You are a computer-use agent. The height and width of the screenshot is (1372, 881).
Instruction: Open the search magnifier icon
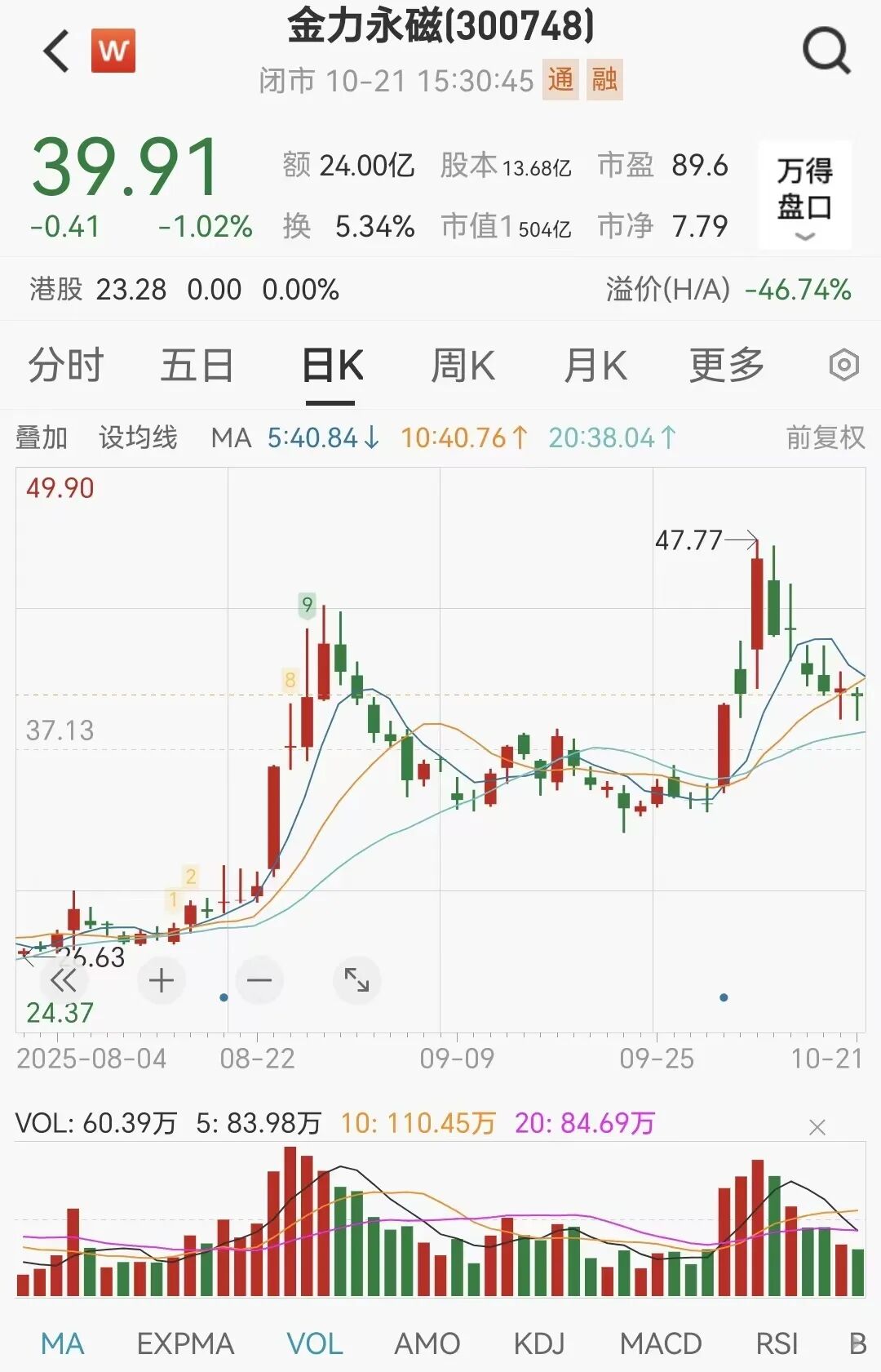(826, 51)
